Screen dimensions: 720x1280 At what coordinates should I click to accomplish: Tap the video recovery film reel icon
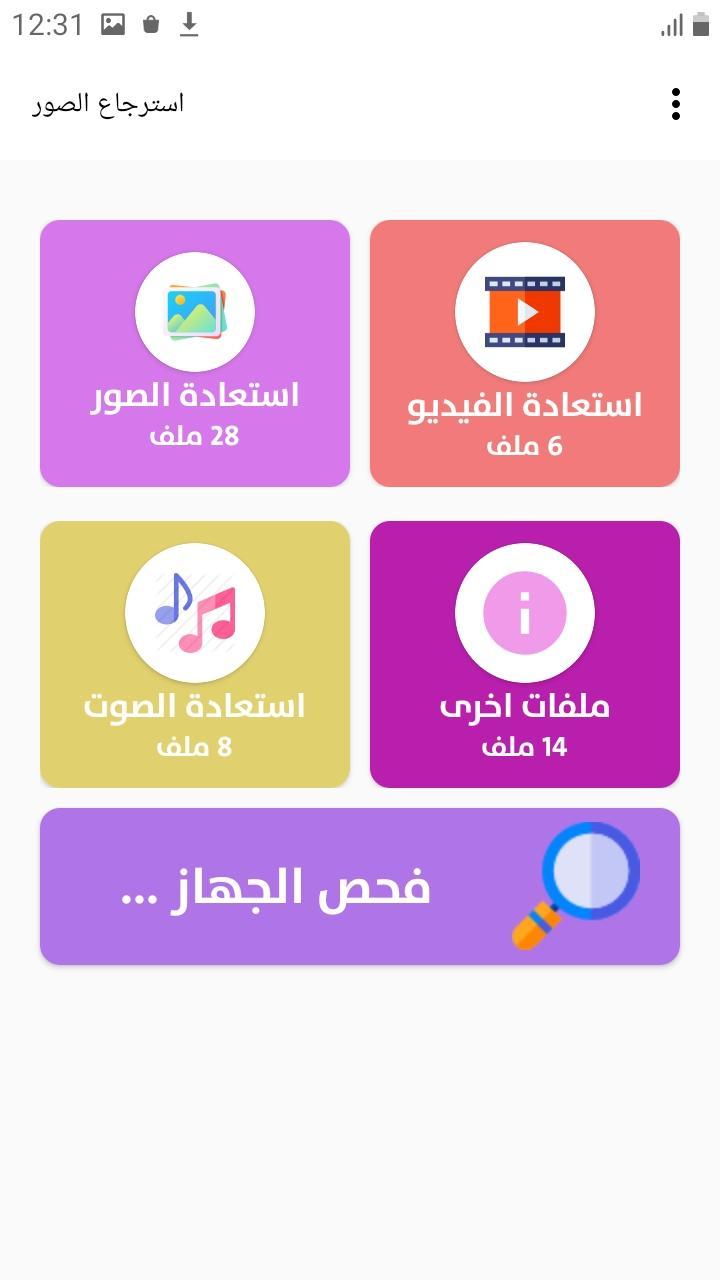click(525, 311)
